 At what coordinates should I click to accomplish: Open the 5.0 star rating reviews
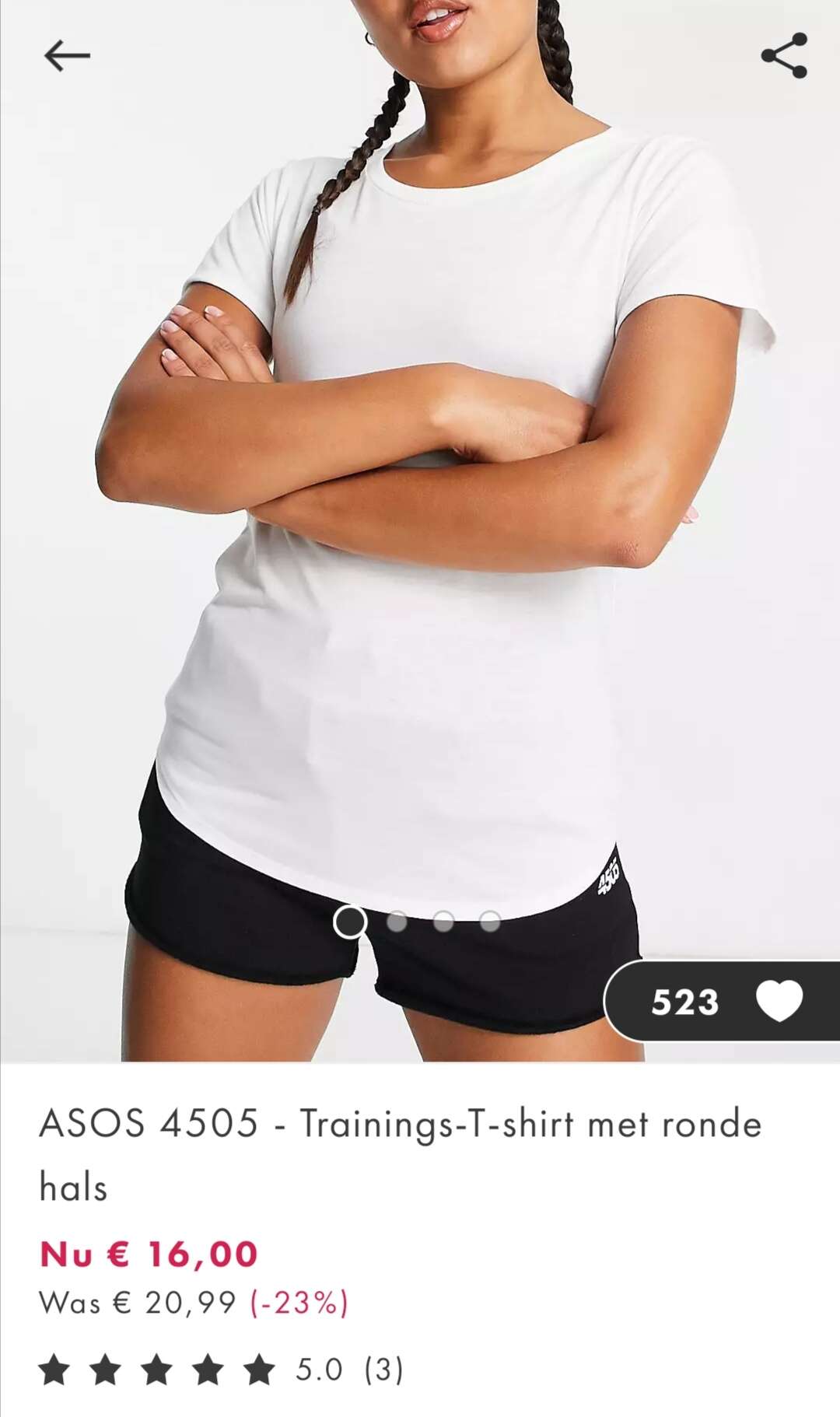click(x=222, y=1370)
